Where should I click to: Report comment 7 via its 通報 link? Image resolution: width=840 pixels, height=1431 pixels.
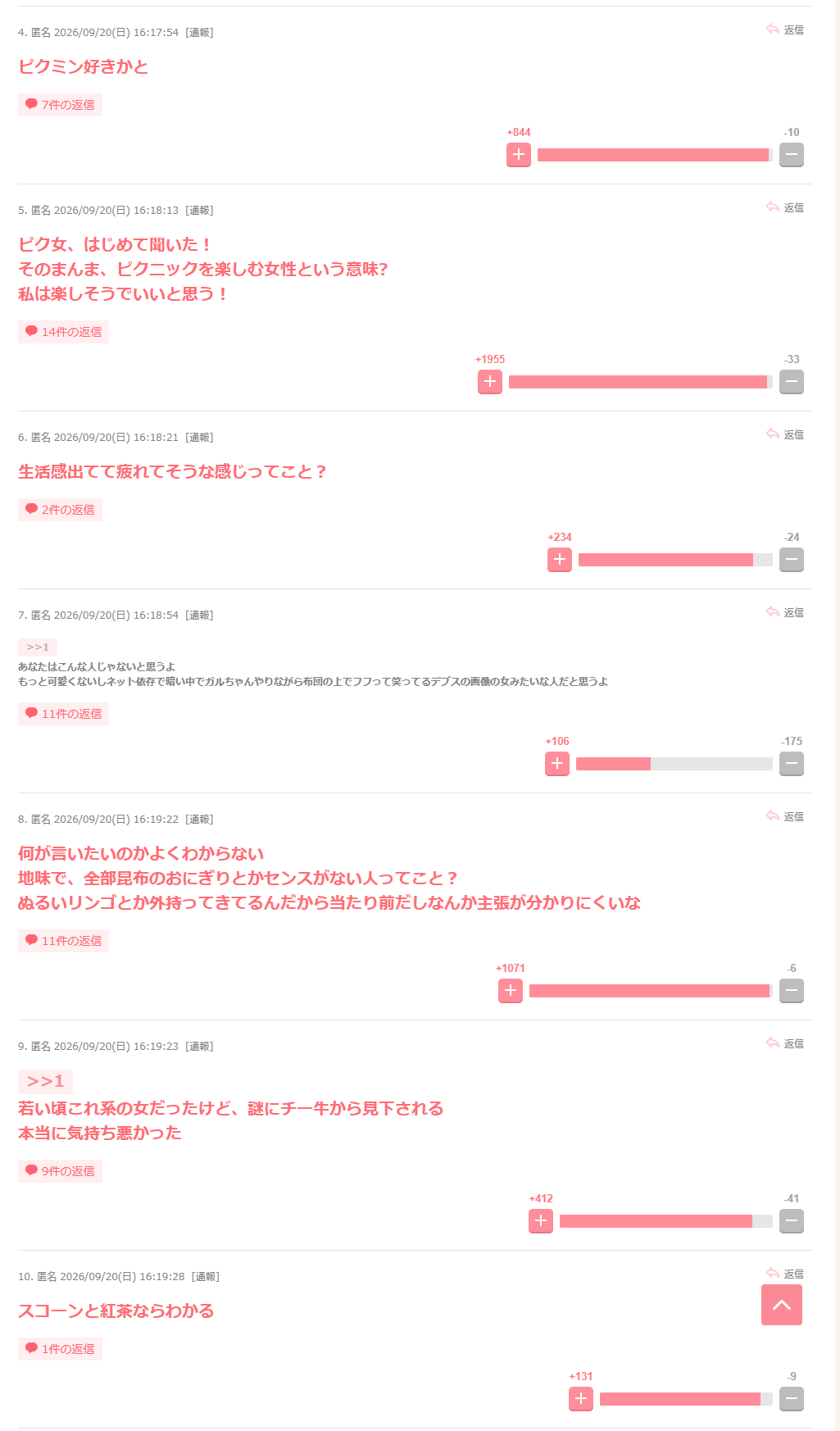(199, 616)
